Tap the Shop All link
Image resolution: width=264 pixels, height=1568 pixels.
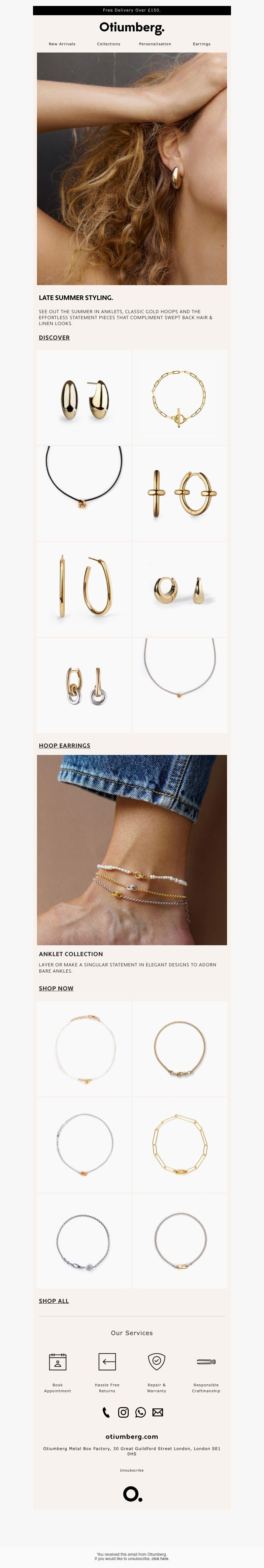click(x=53, y=1301)
